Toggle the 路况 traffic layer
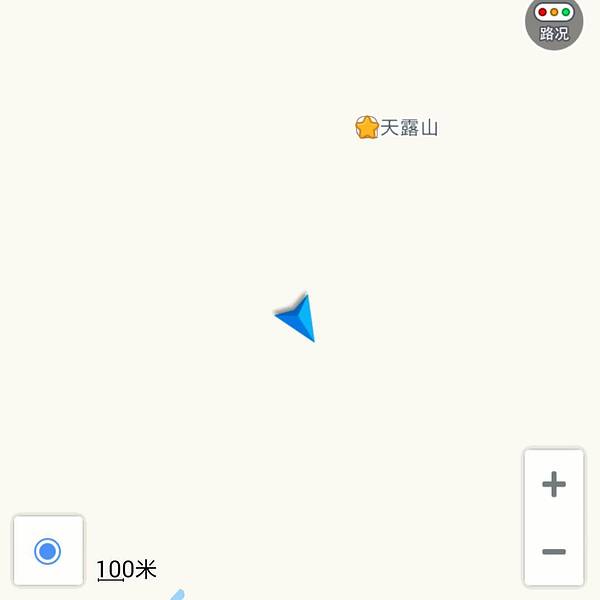The image size is (600, 600). click(554, 22)
